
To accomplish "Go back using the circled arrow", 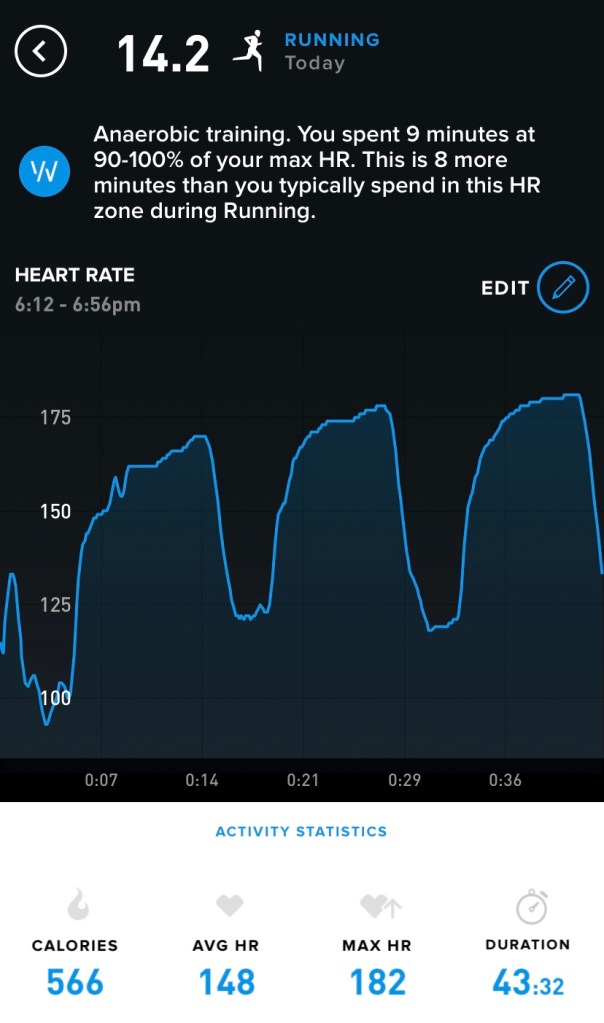I will click(x=40, y=52).
